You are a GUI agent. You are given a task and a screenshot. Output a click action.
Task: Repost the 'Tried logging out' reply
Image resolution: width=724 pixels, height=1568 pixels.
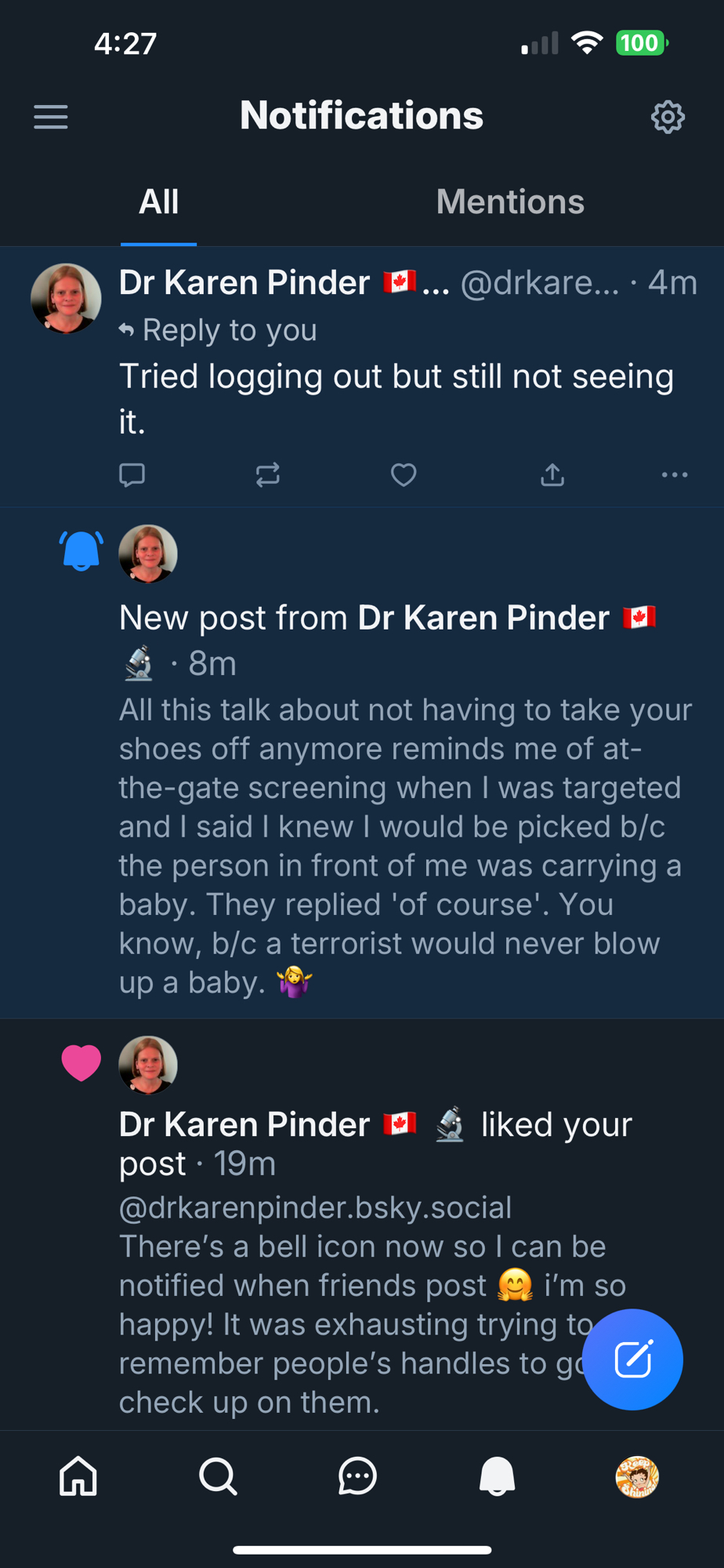coord(267,474)
